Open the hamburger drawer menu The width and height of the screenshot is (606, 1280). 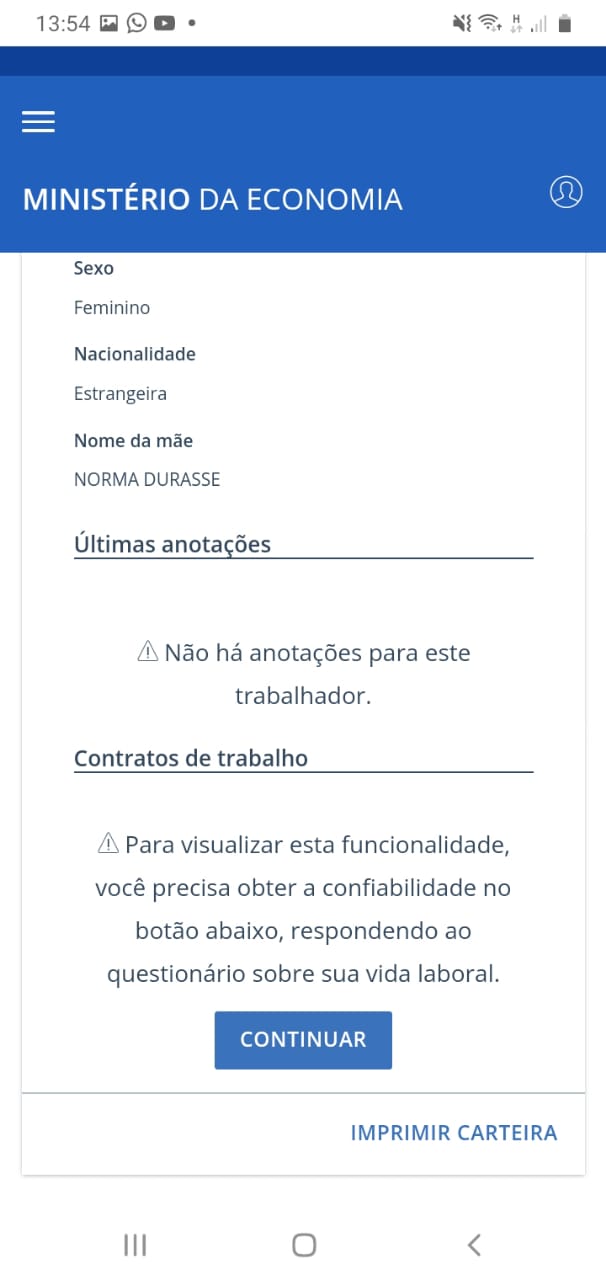38,122
